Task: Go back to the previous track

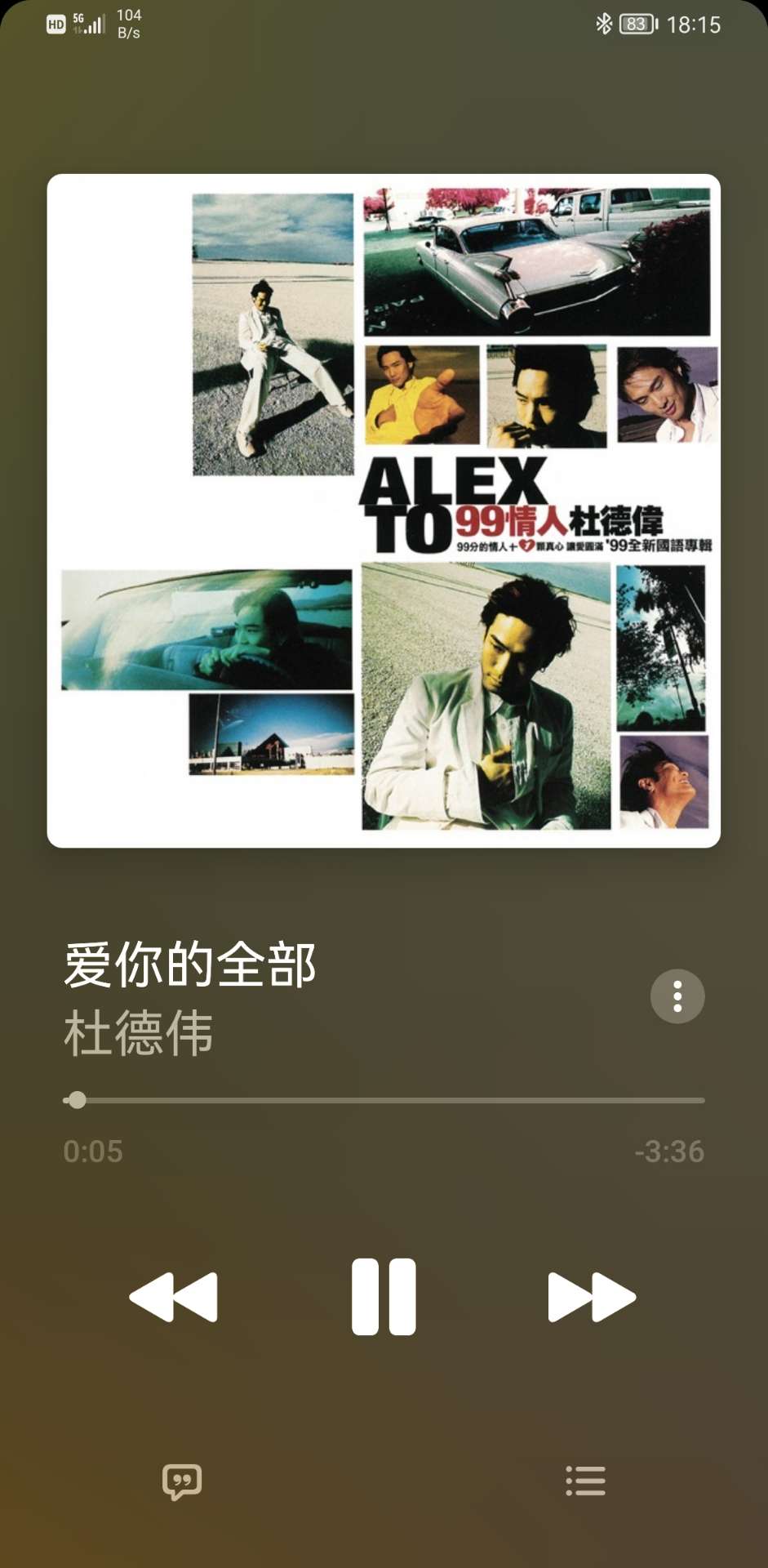Action: pyautogui.click(x=174, y=1296)
